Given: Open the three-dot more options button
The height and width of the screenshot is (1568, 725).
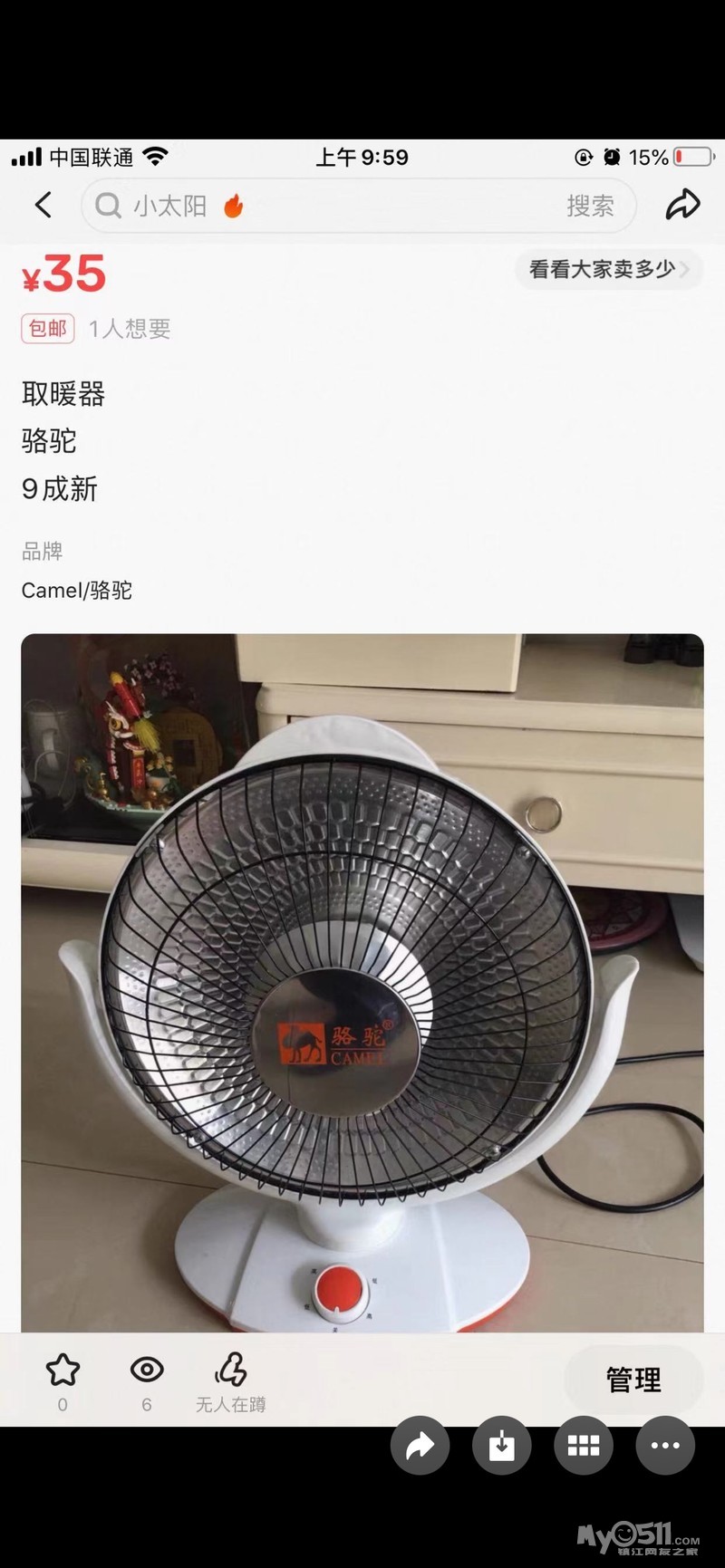Looking at the screenshot, I should pyautogui.click(x=665, y=1446).
